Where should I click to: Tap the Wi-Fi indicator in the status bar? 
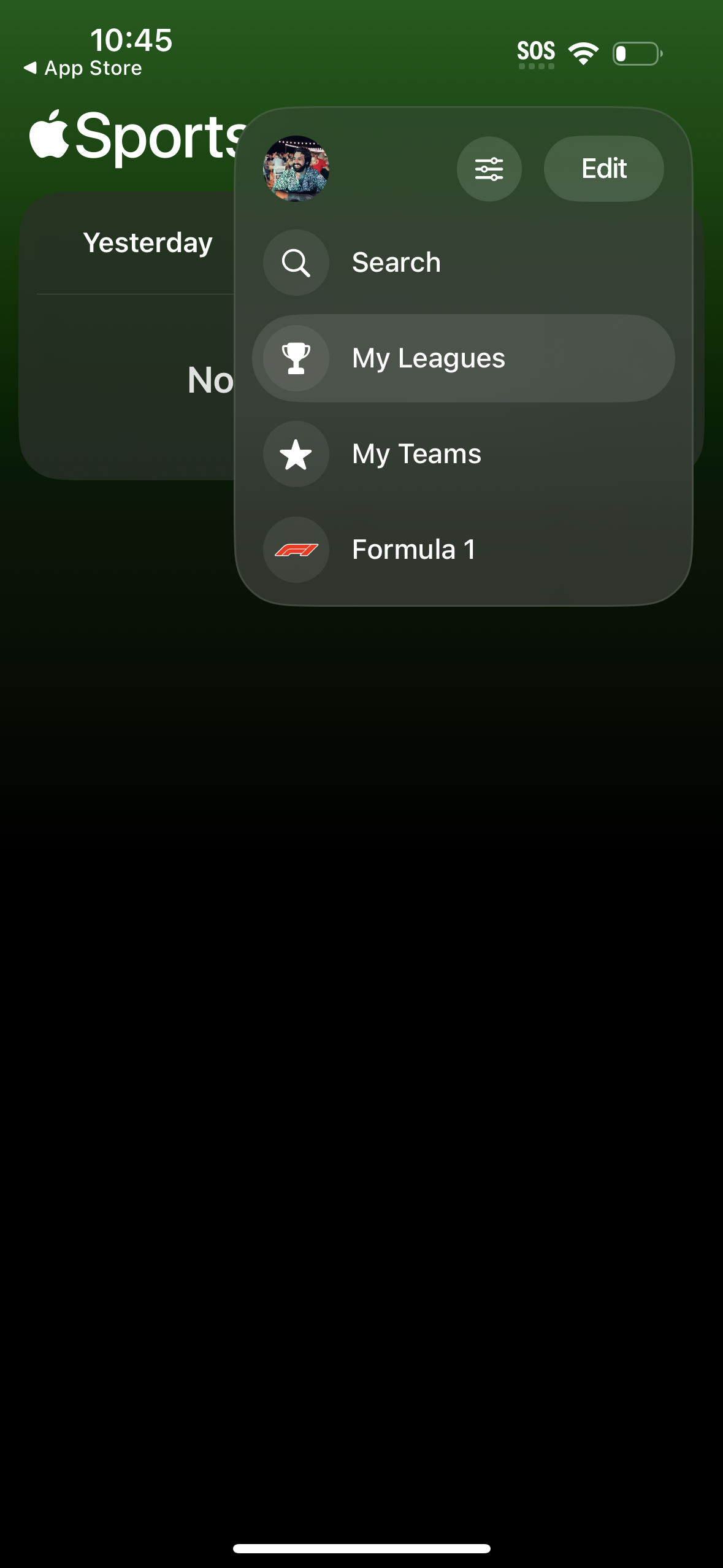(583, 52)
